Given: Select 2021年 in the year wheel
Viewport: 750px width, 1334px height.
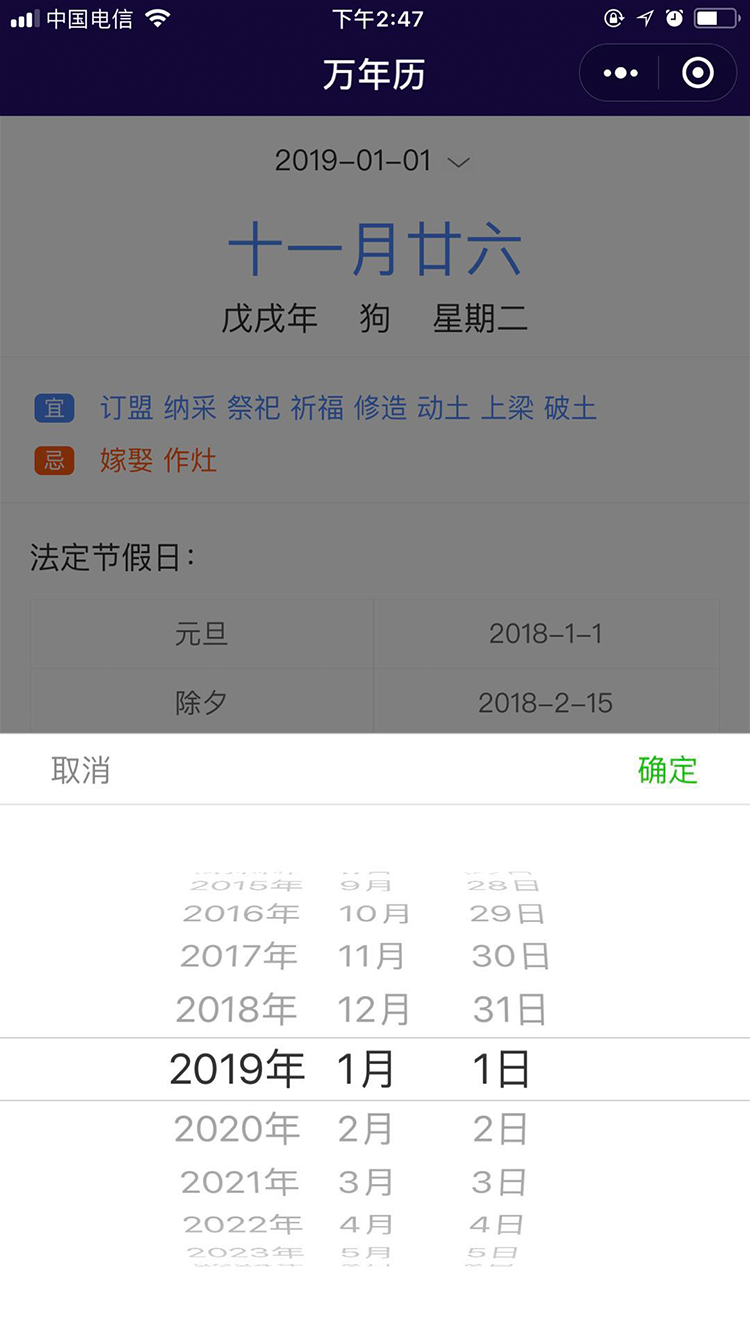Looking at the screenshot, I should (240, 1182).
